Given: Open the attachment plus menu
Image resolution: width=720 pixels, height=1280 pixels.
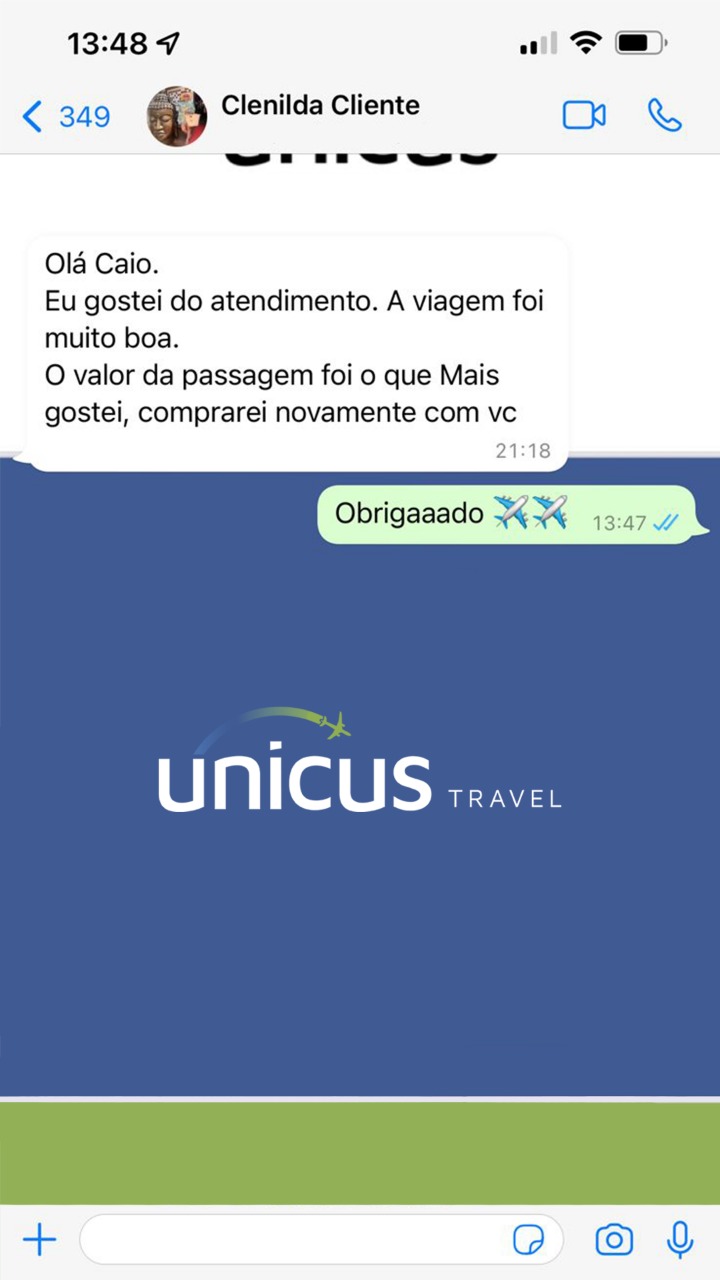Looking at the screenshot, I should tap(39, 1241).
